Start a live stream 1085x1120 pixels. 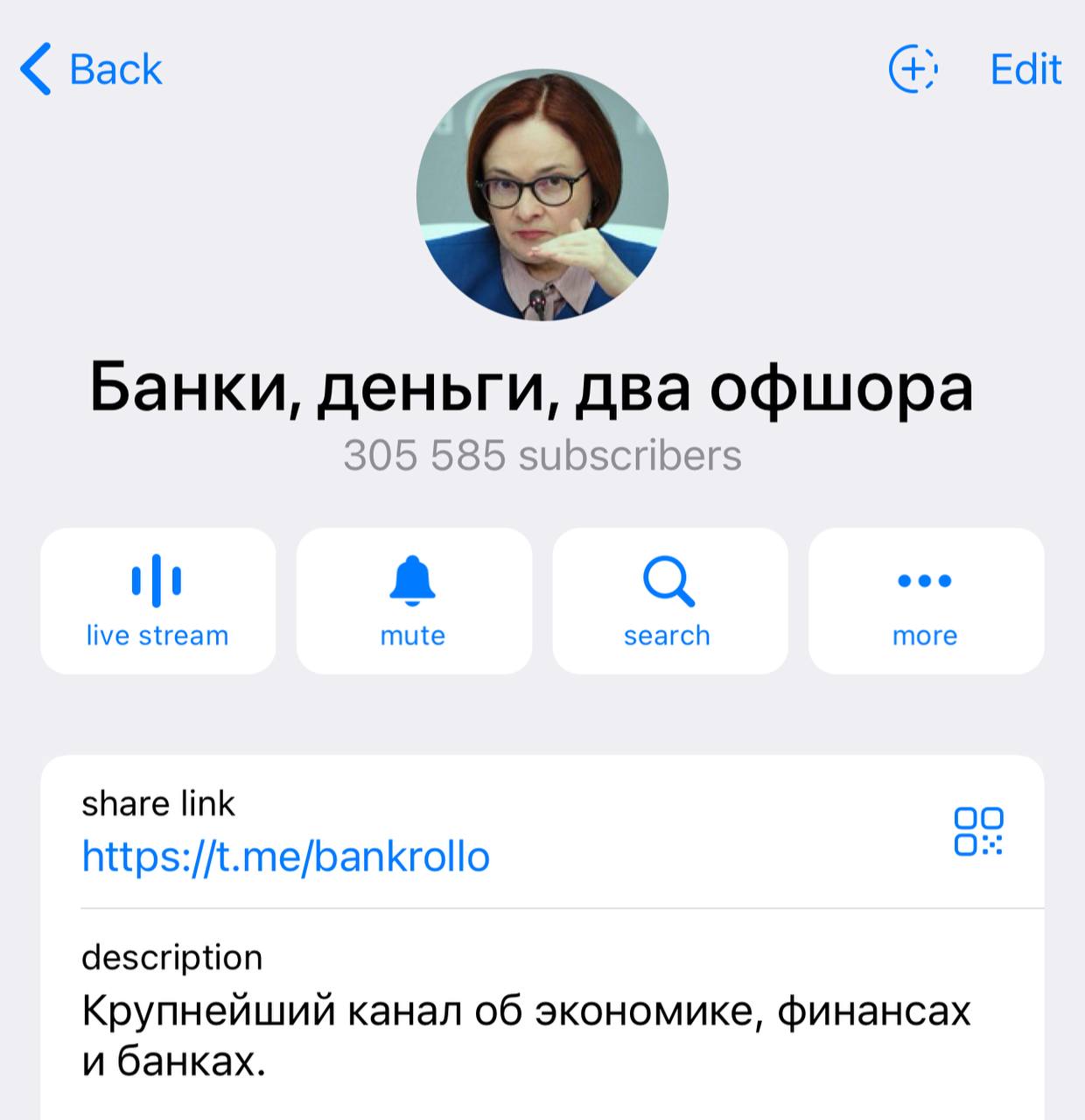coord(157,600)
